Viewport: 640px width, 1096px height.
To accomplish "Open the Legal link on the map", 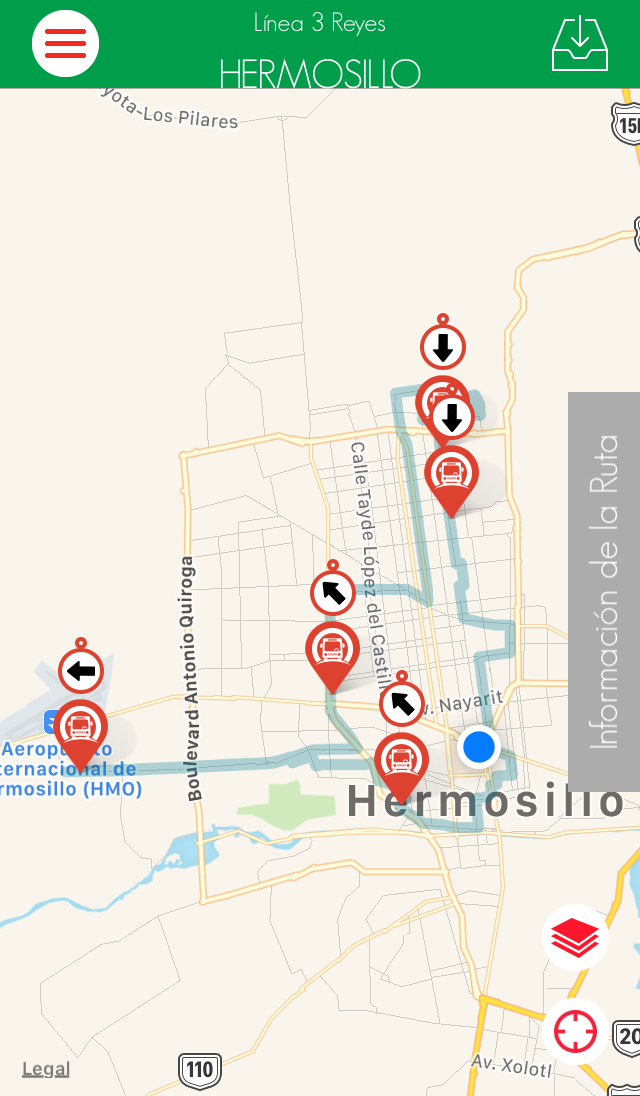I will (x=46, y=1069).
